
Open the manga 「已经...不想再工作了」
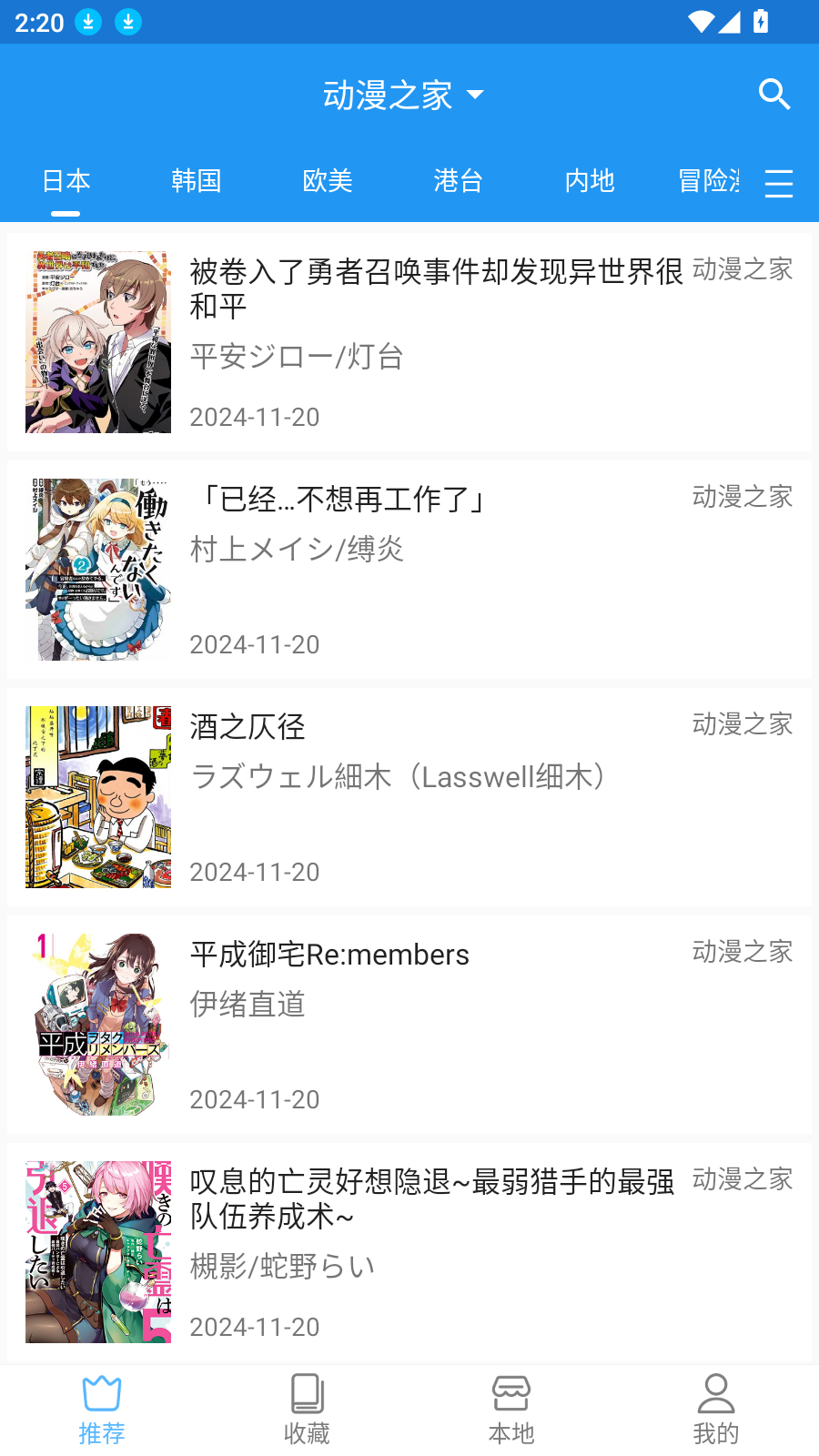(409, 570)
